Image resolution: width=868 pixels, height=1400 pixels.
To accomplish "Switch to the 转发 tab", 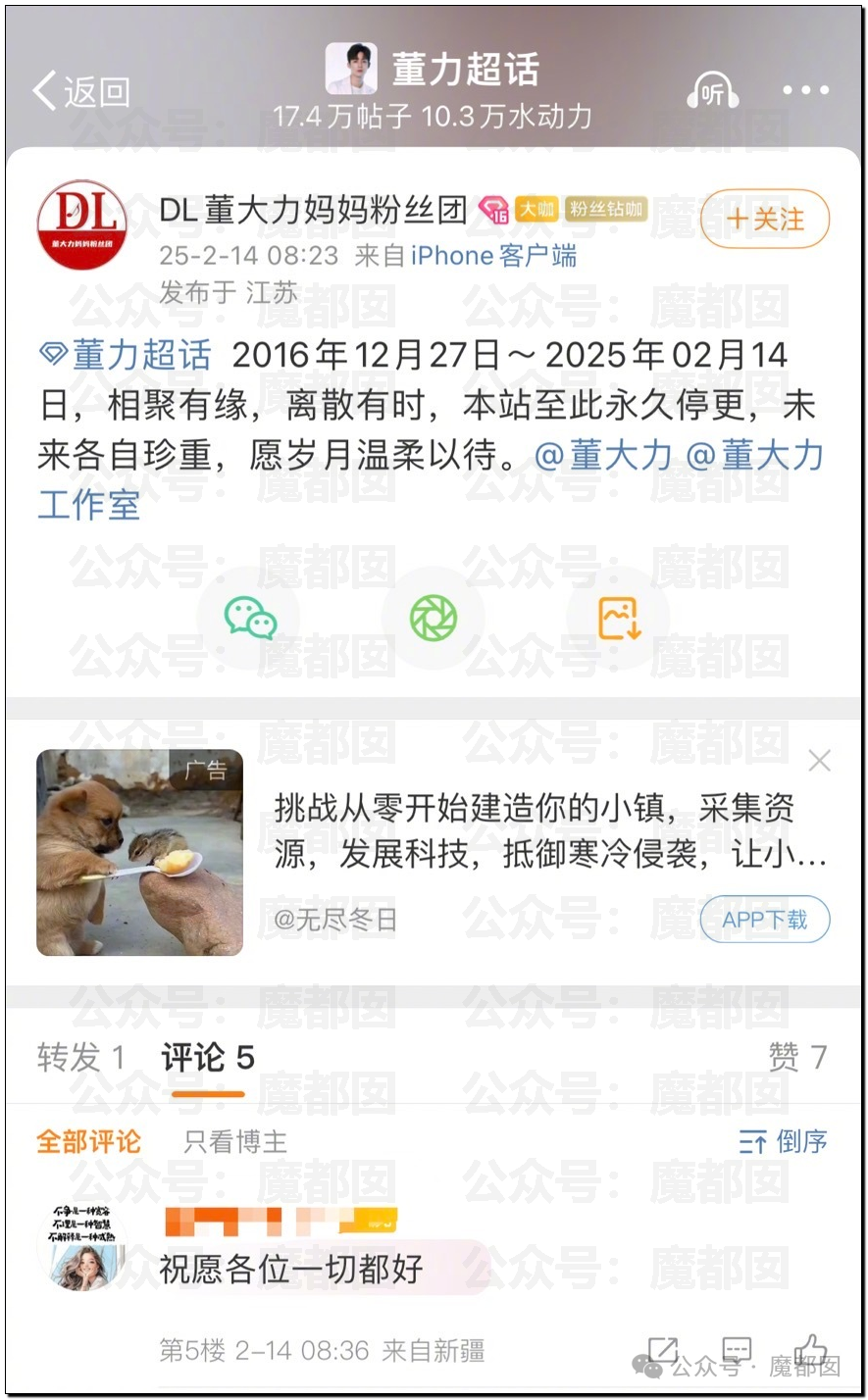I will [81, 1057].
